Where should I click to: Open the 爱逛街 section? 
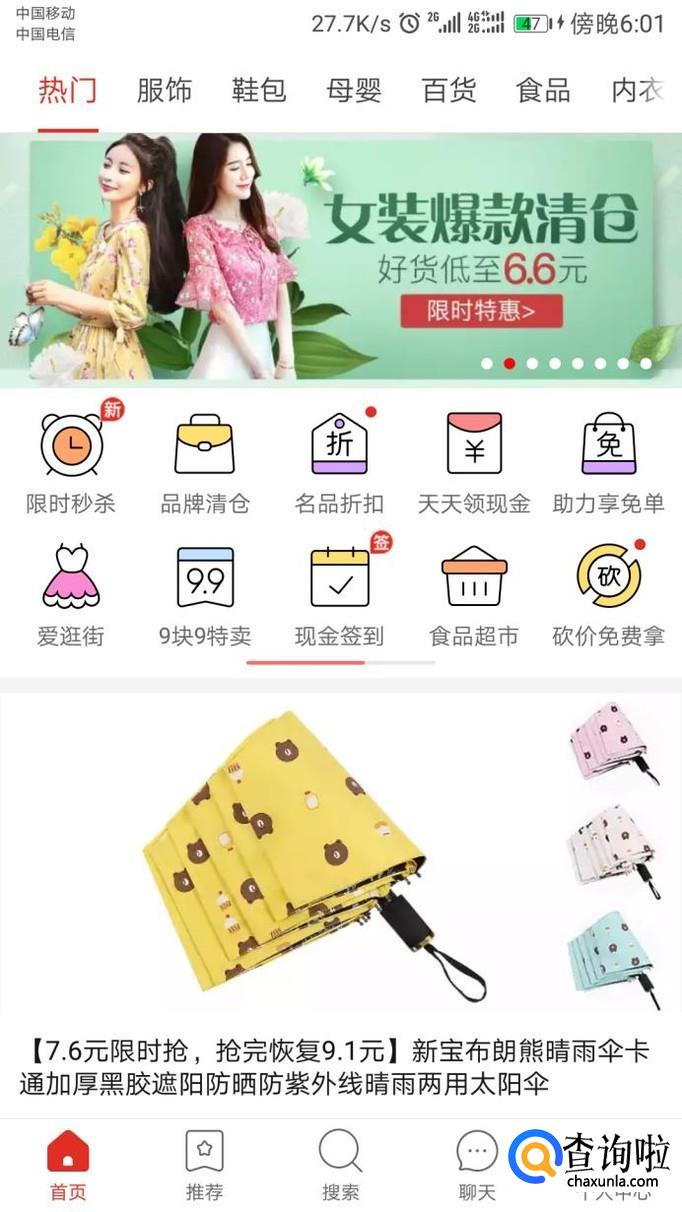(x=71, y=595)
